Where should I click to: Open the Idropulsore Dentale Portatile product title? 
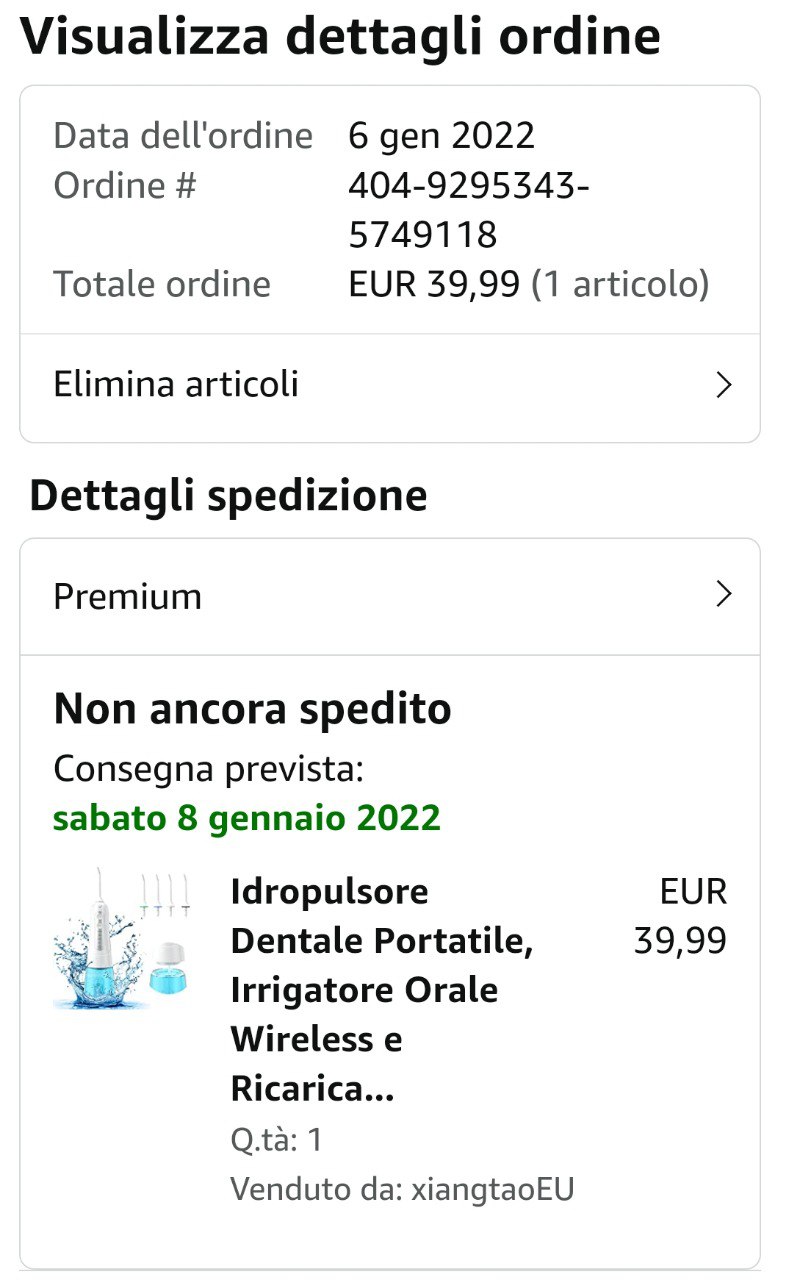[x=382, y=988]
